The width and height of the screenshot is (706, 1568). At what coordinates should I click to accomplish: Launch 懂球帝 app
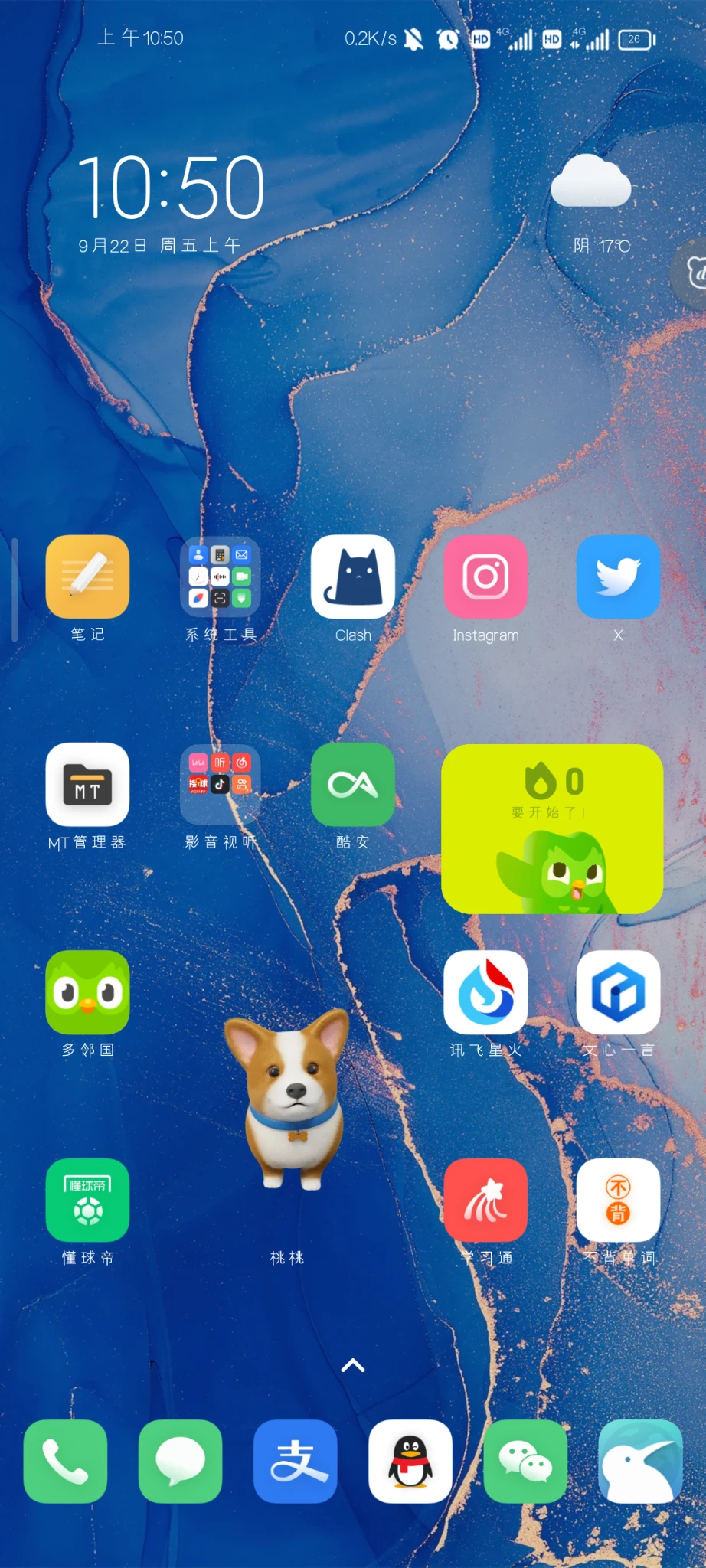(x=87, y=1200)
